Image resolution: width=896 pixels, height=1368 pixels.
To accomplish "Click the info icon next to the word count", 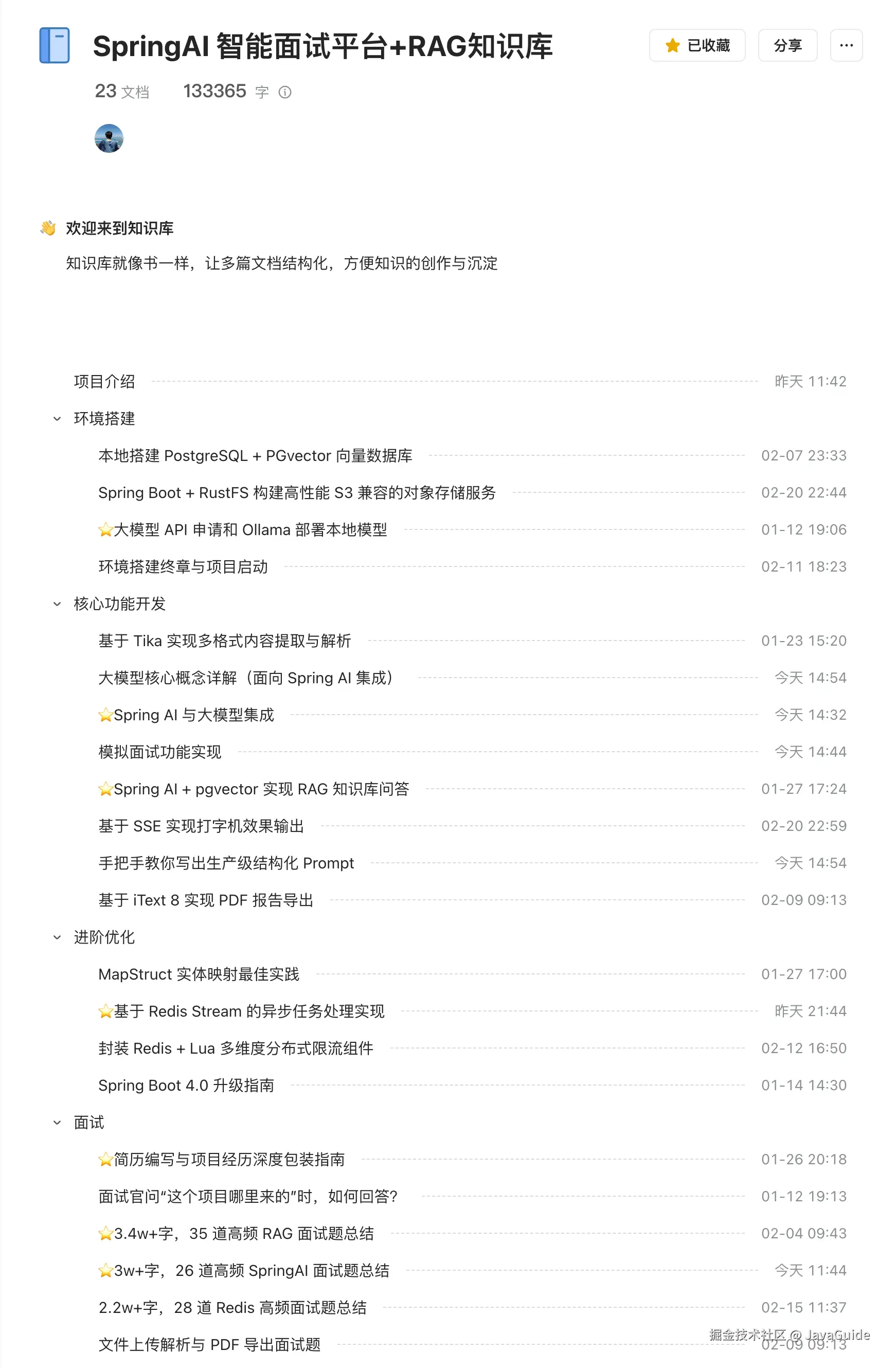I will point(285,92).
